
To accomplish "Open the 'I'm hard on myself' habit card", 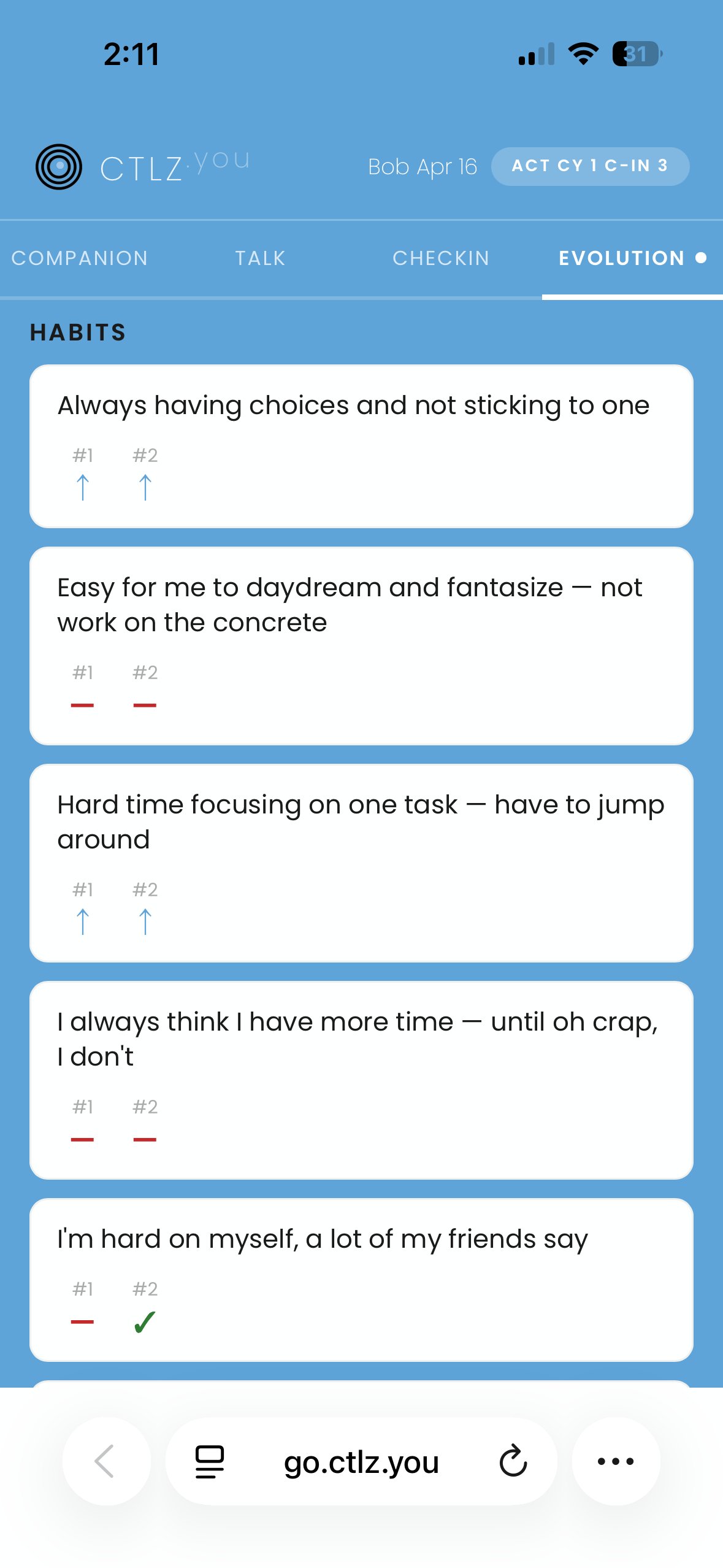I will 361,1279.
